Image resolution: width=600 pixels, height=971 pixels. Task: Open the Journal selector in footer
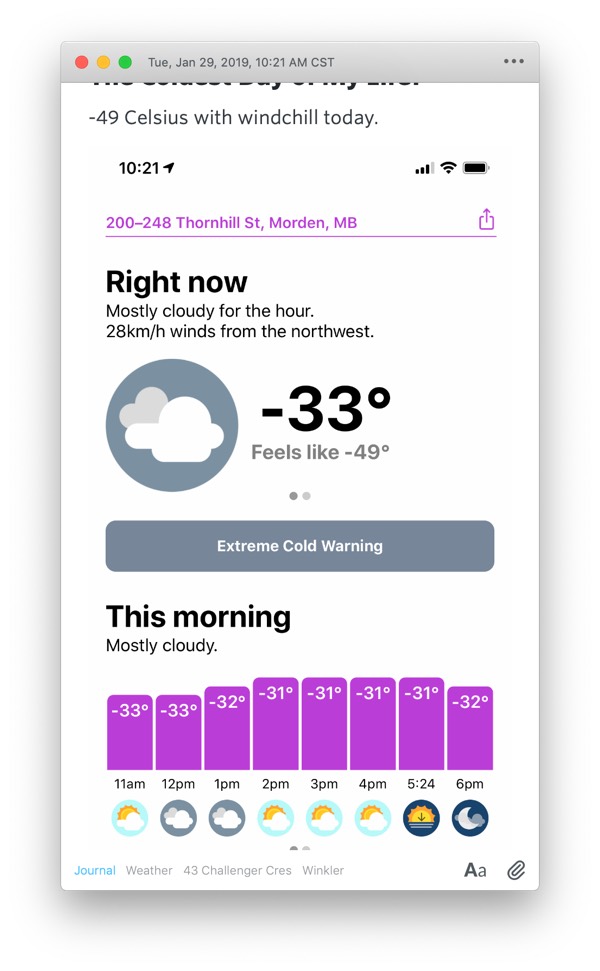coord(95,870)
